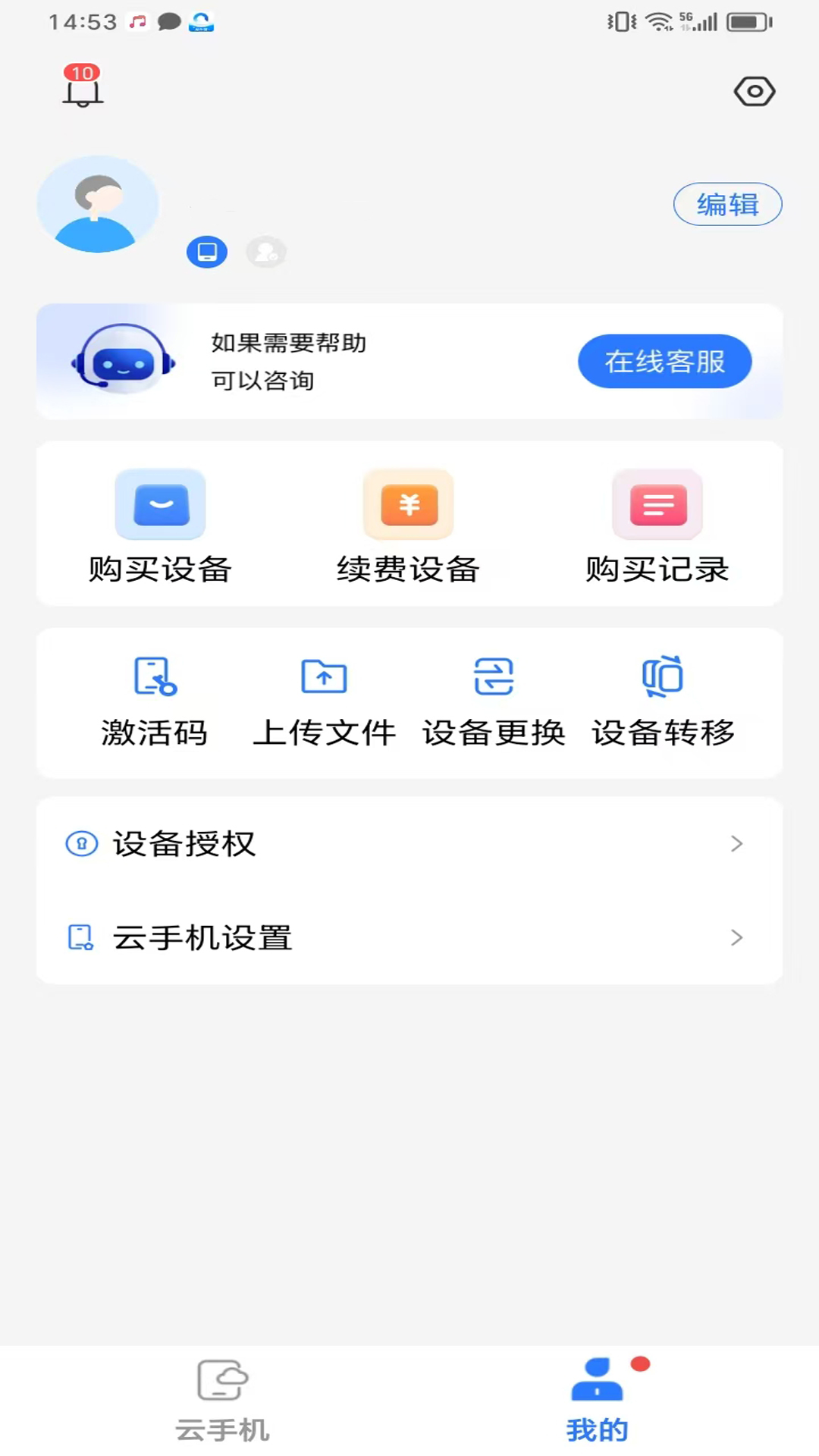The image size is (819, 1456).
Task: Open the eye settings icon top right
Action: click(x=755, y=91)
